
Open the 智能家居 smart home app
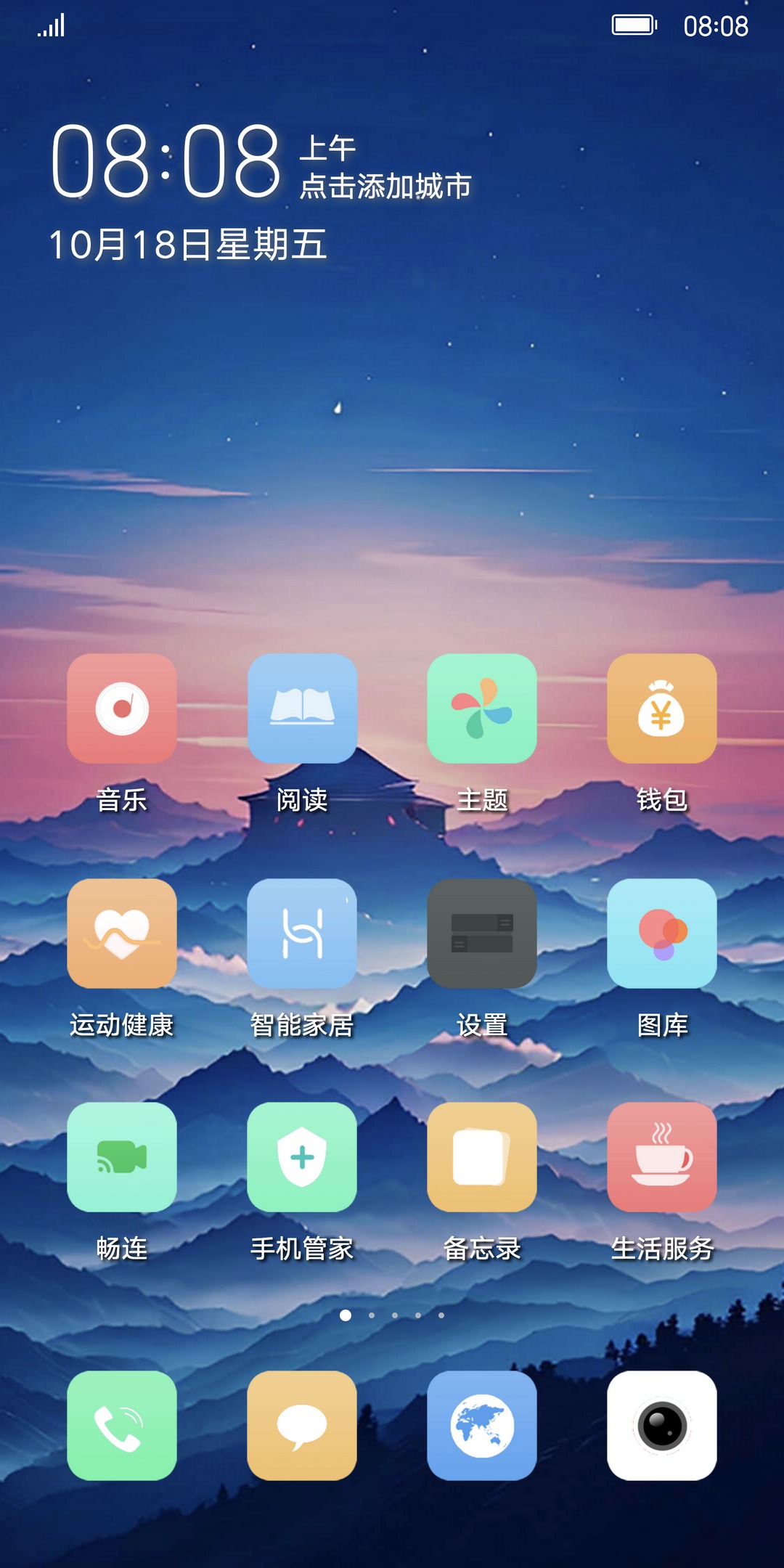[x=302, y=934]
